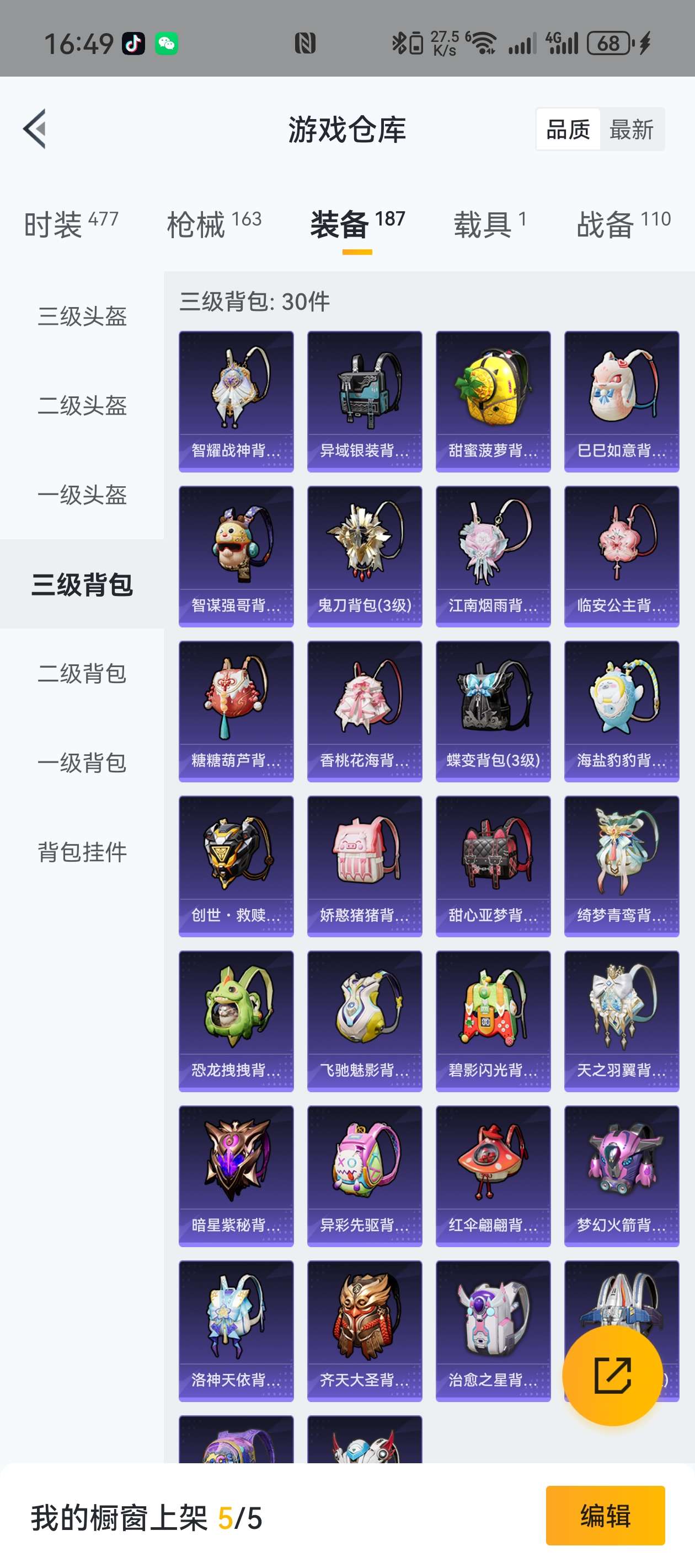Image resolution: width=695 pixels, height=1568 pixels.
Task: Choose 二级背包 from the sidebar
Action: pyautogui.click(x=82, y=673)
